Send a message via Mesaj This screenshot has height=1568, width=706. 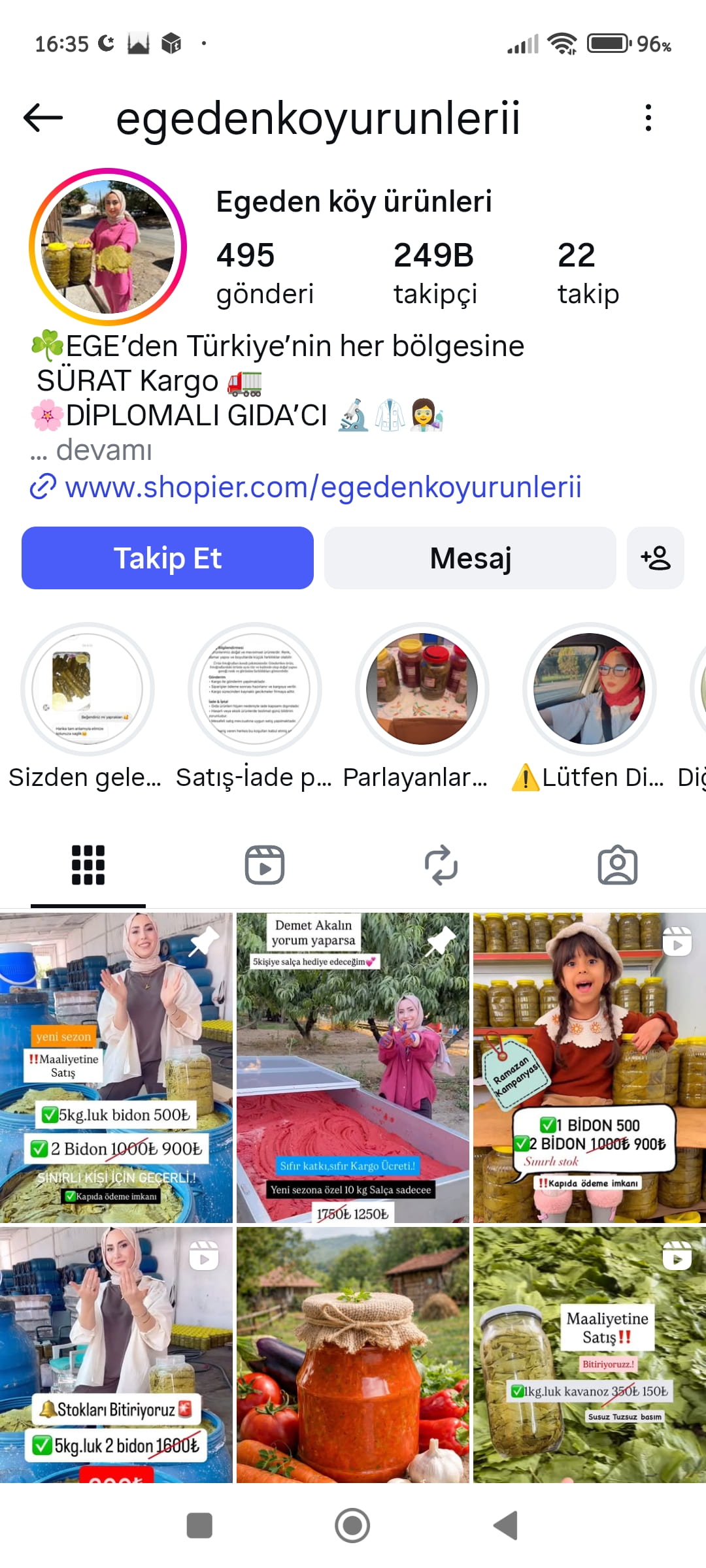[470, 558]
